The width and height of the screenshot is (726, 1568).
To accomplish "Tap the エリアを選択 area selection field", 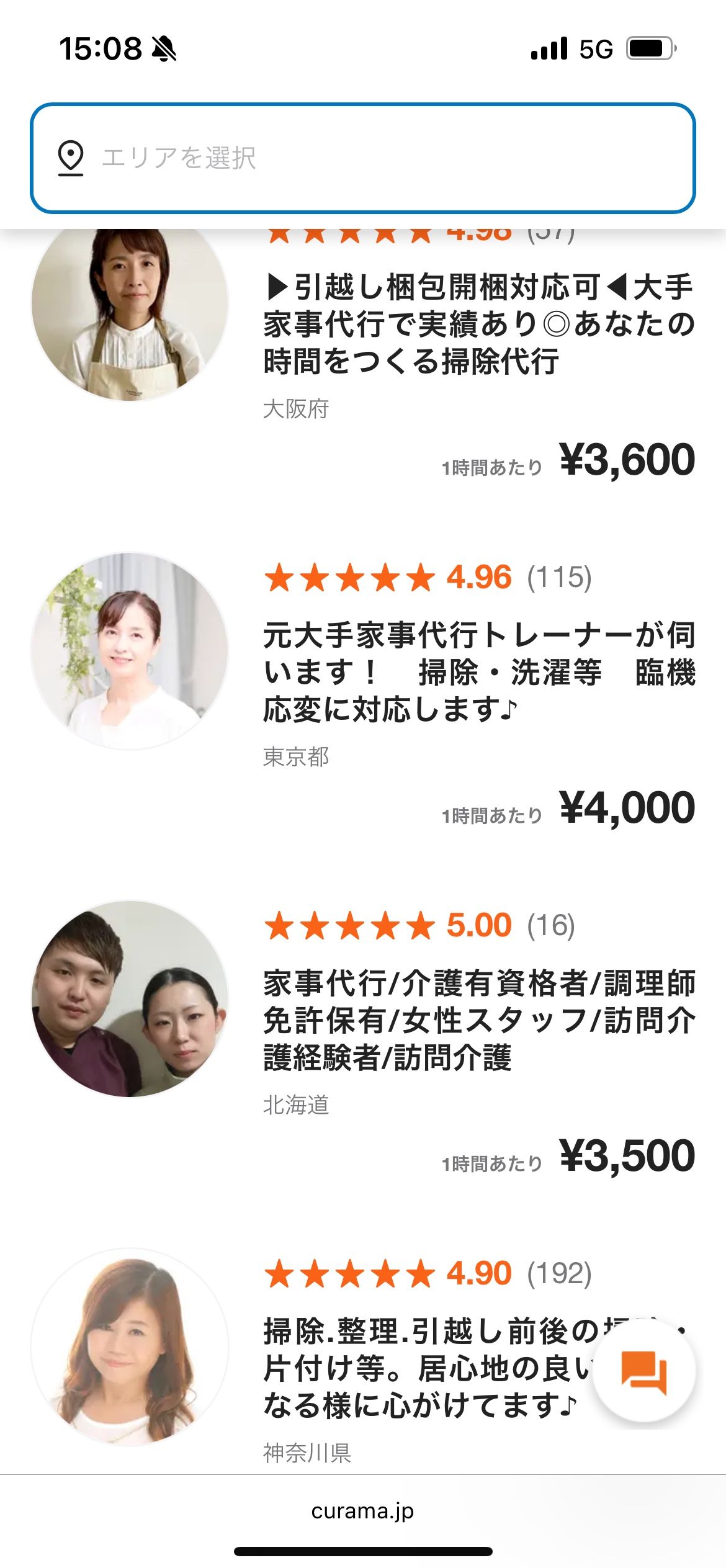I will tap(362, 158).
